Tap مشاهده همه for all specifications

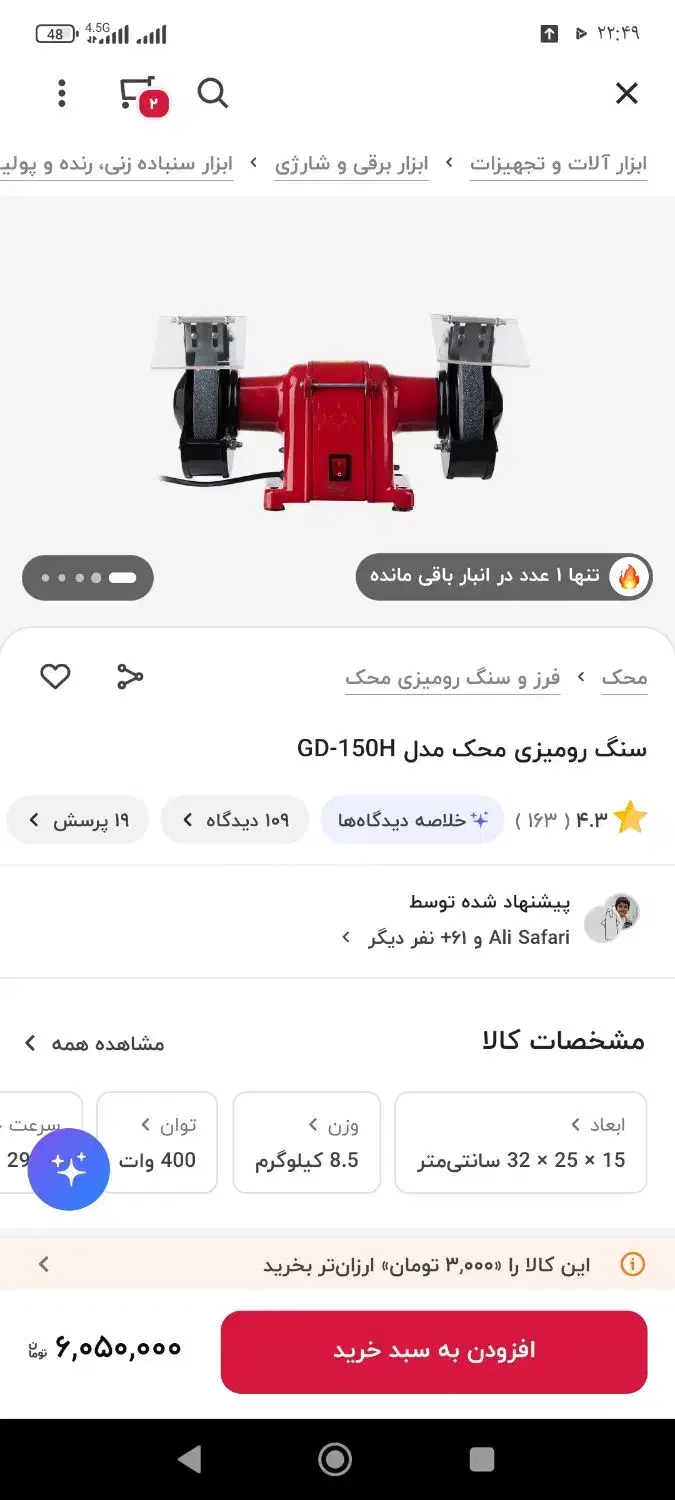pyautogui.click(x=95, y=1043)
